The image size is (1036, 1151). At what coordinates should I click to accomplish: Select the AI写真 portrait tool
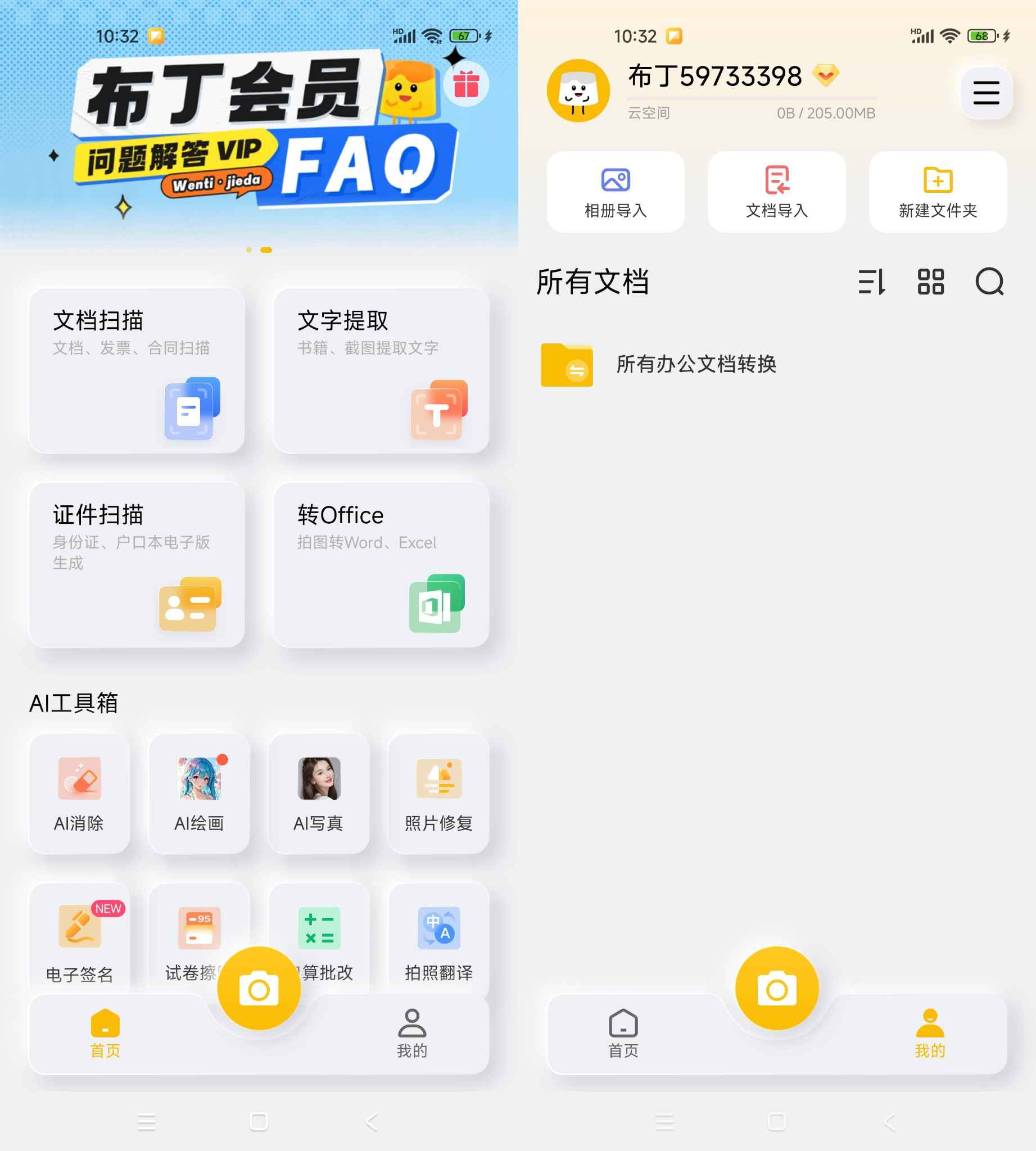click(319, 793)
